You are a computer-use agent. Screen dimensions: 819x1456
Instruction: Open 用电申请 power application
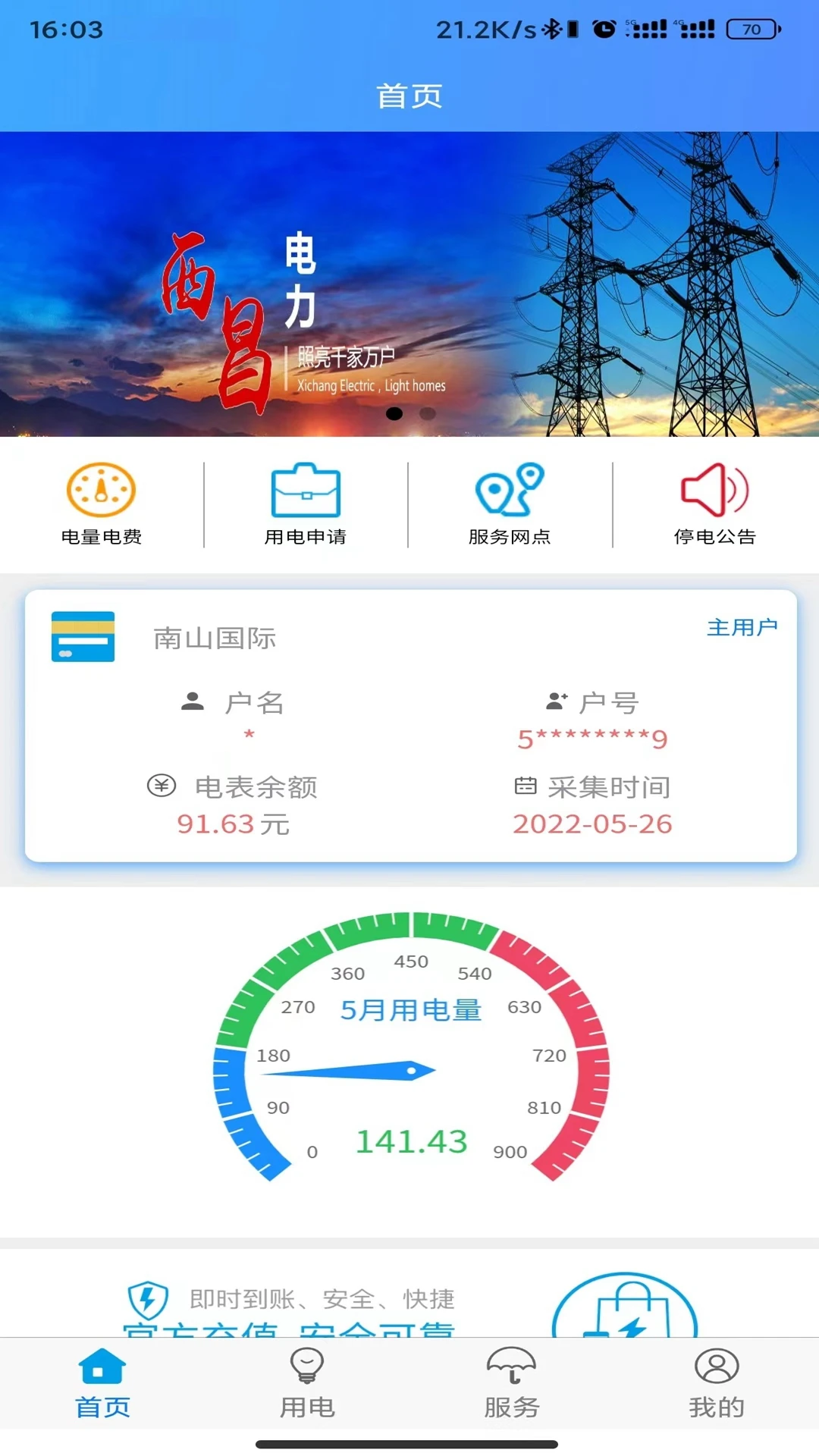[x=306, y=504]
